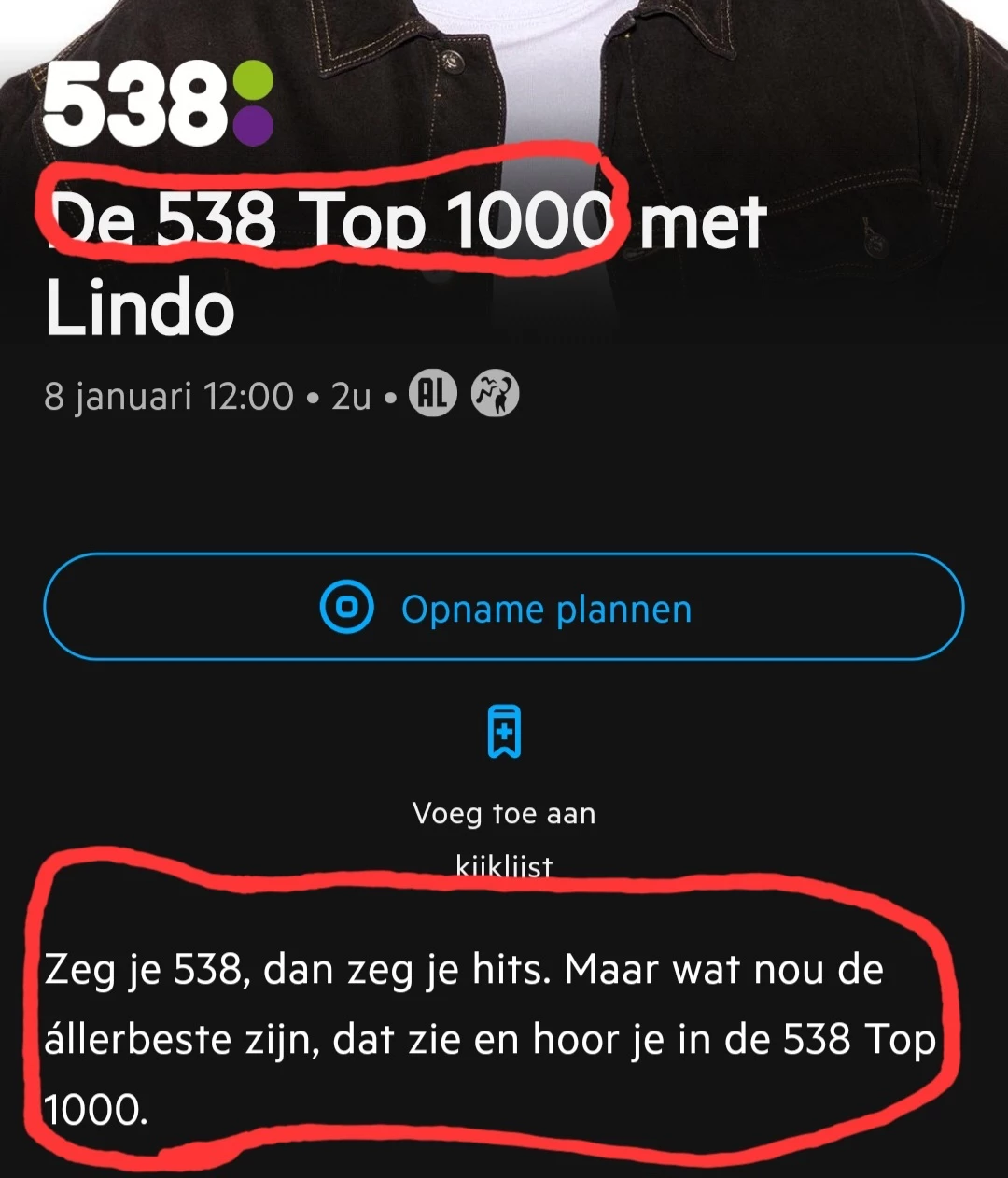The height and width of the screenshot is (1178, 1008).
Task: Add program to kijklijst
Action: 504,734
